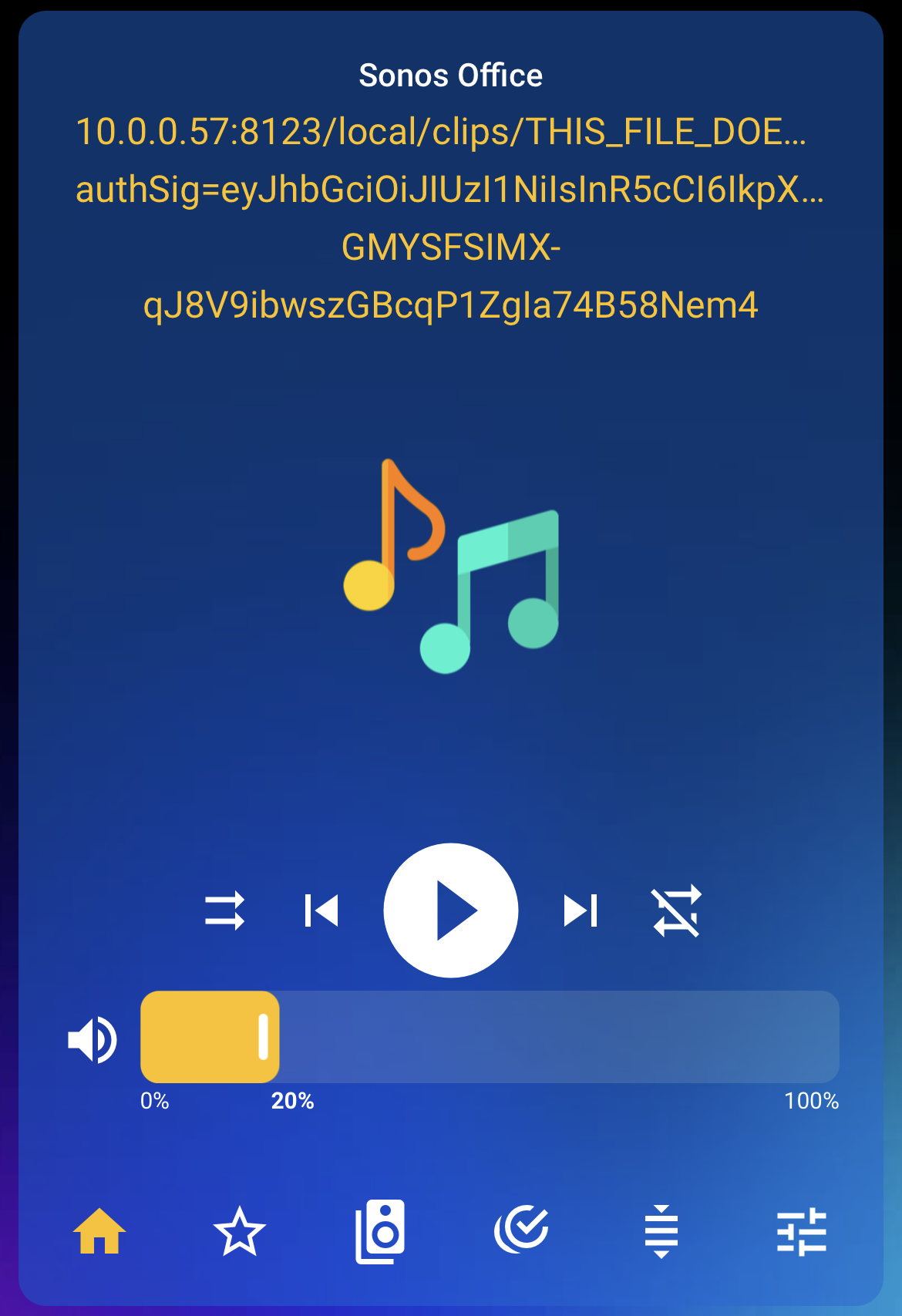Open the speakers media browser tab
902x1316 pixels.
coord(380,1231)
